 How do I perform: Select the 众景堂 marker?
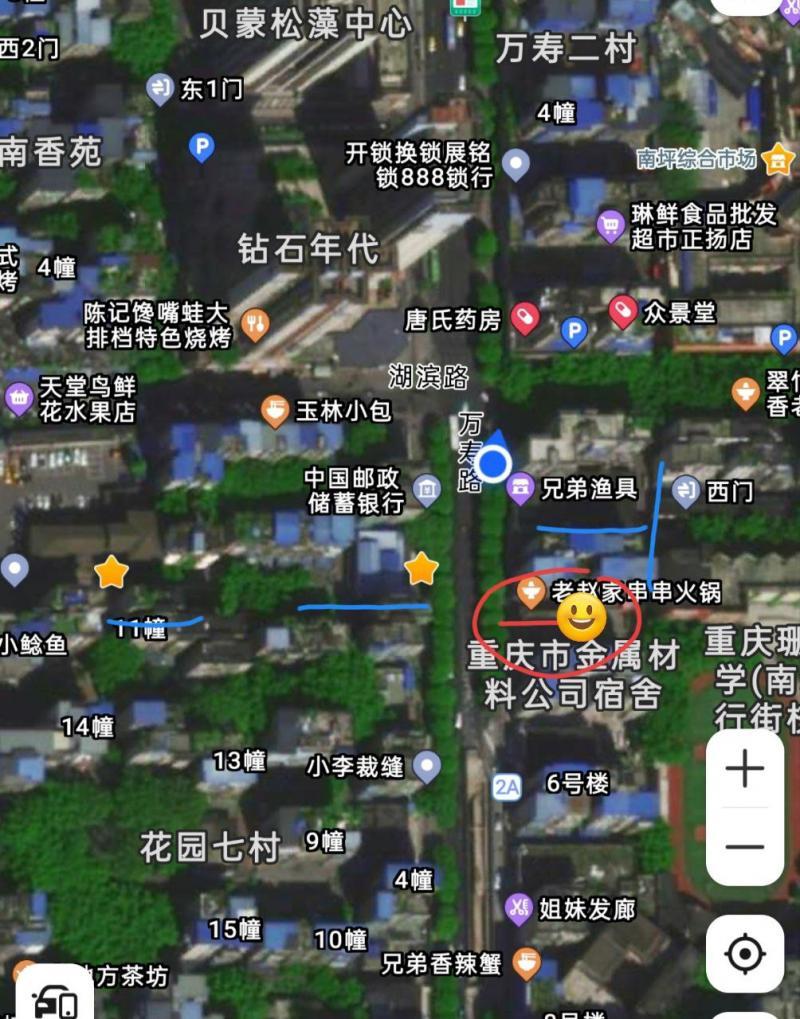pos(622,311)
